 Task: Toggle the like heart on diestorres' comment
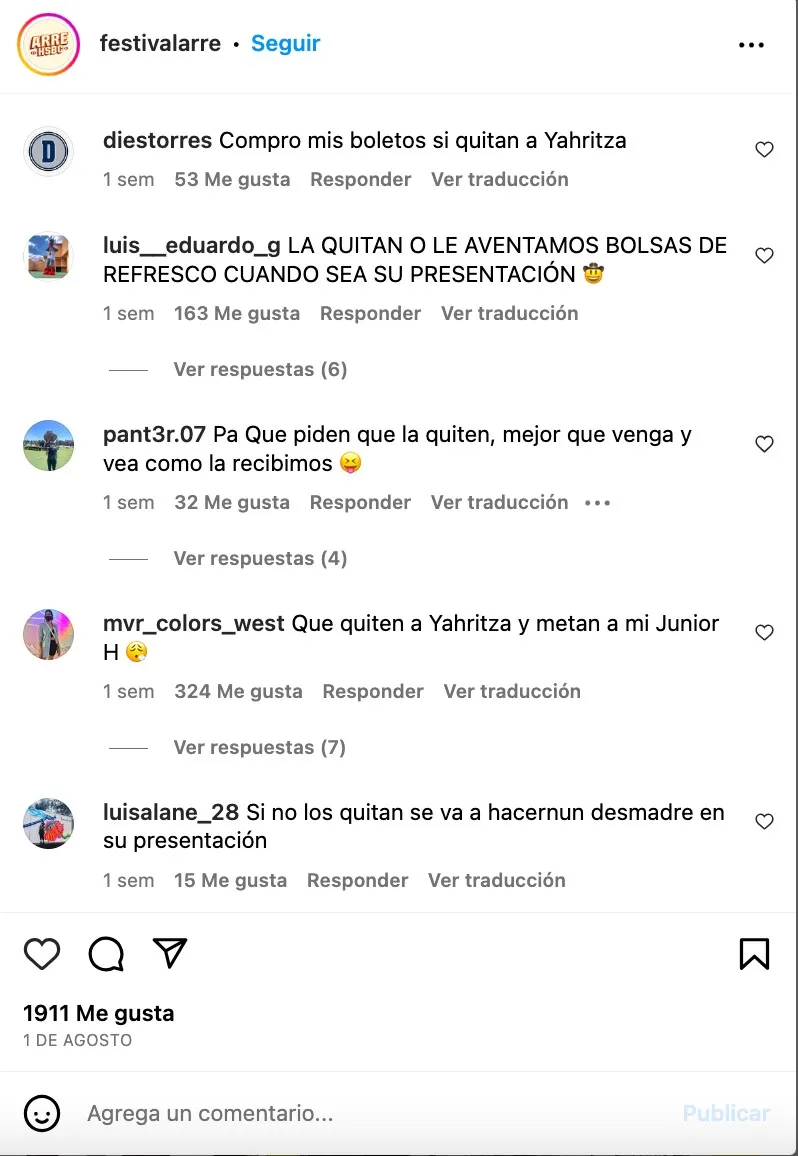[x=764, y=149]
